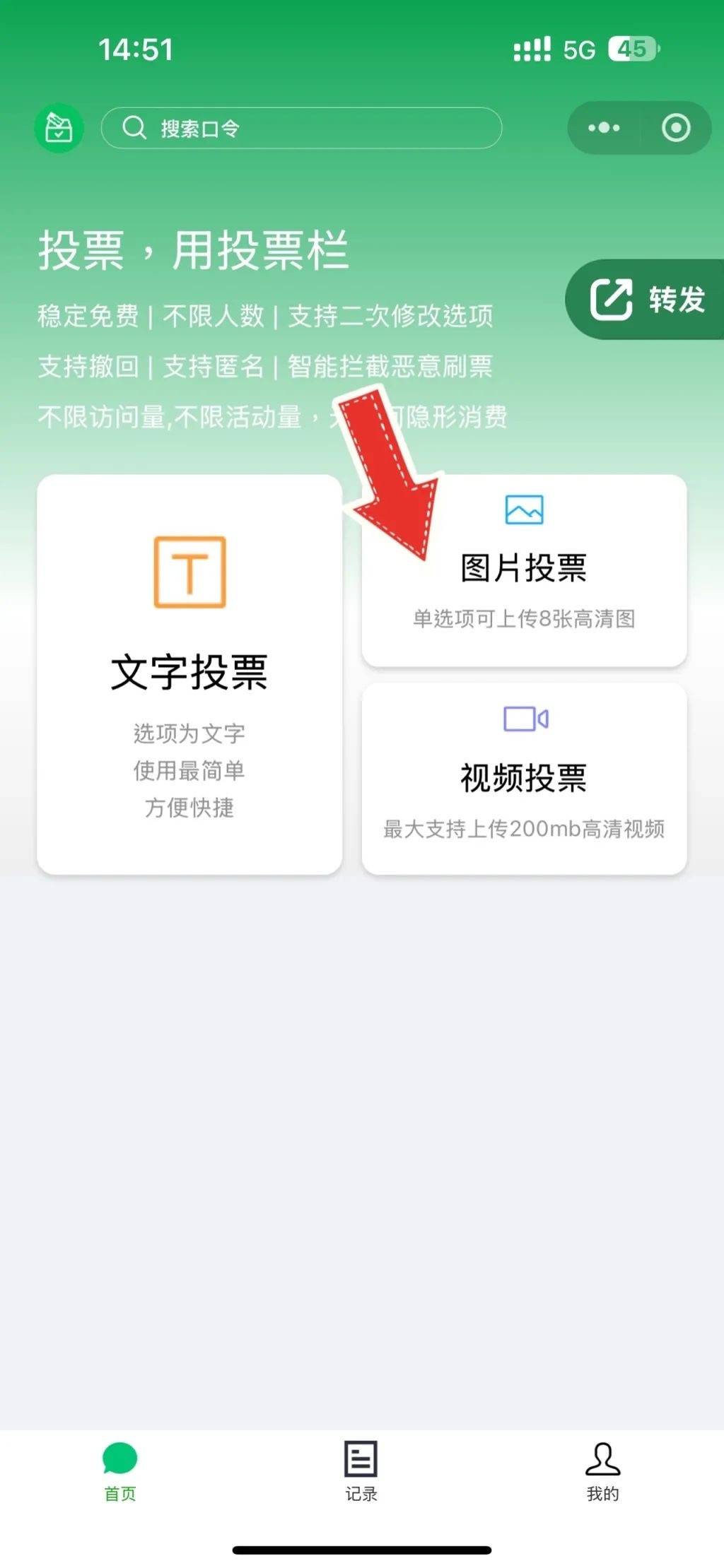Click the circle target icon in top capsule

coord(675,127)
